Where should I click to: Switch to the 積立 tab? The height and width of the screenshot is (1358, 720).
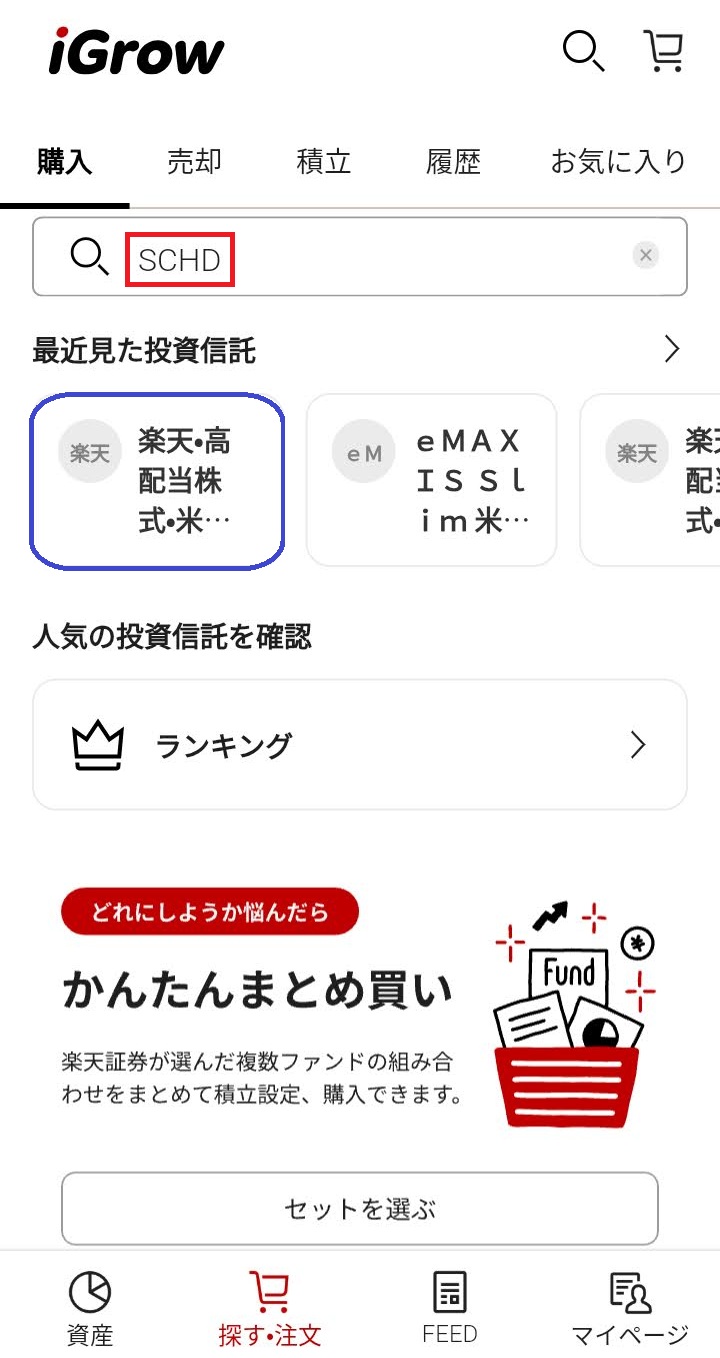pos(322,161)
